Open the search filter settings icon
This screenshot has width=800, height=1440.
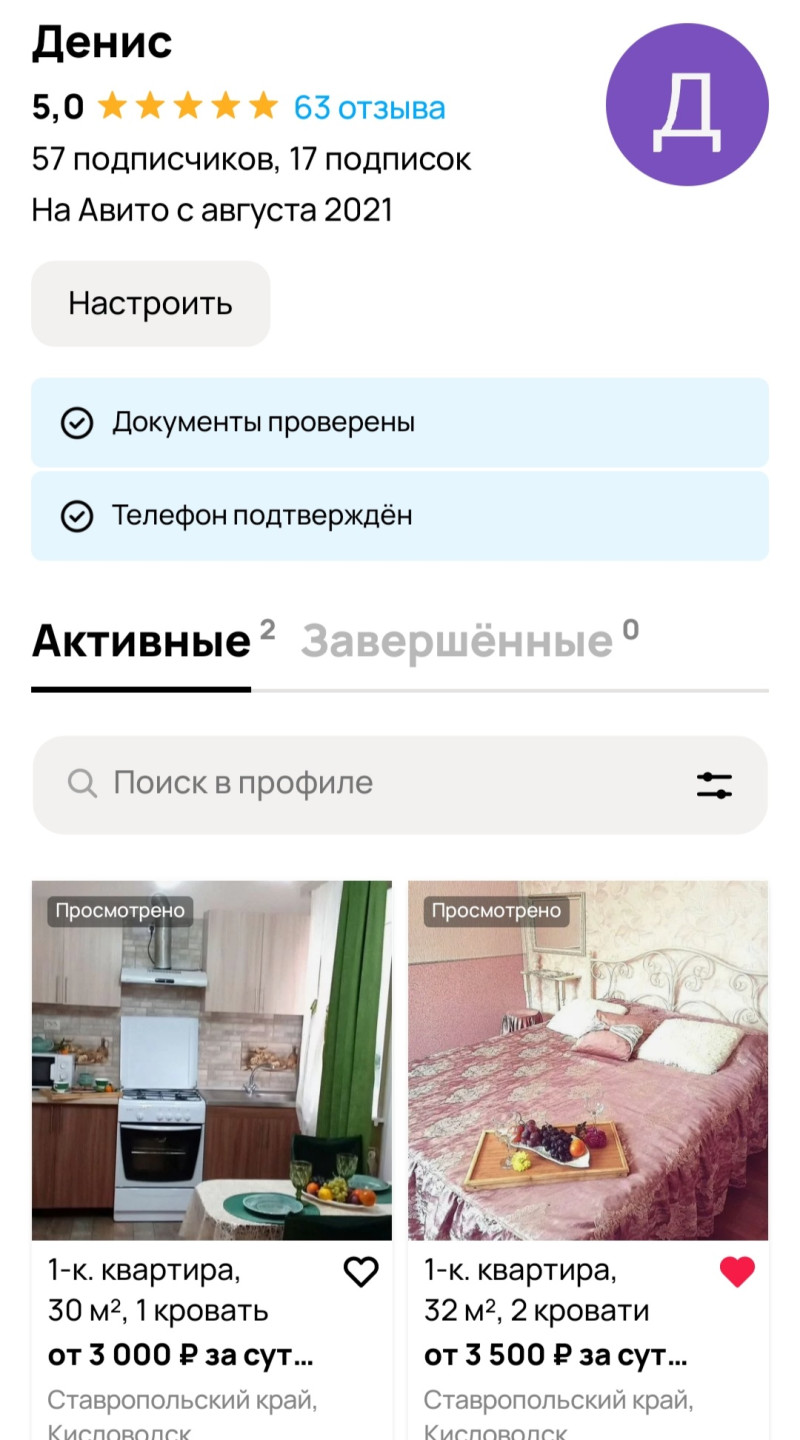[714, 785]
